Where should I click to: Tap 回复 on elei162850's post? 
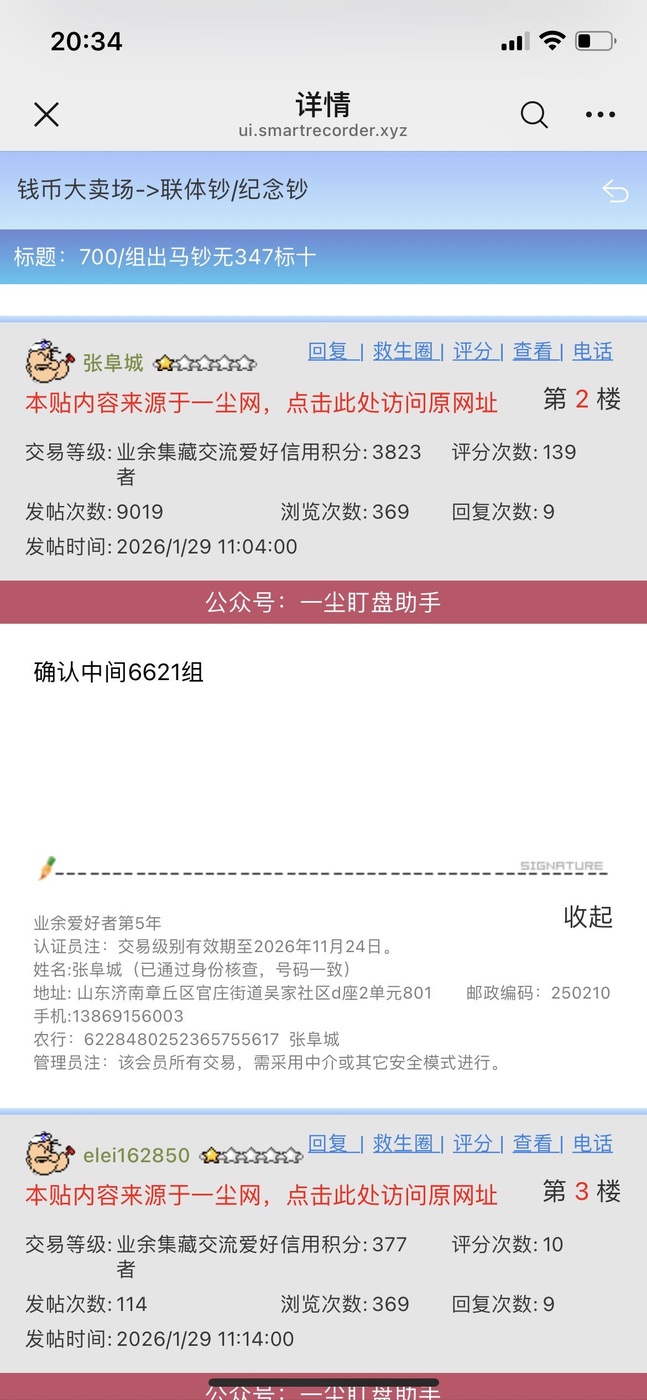pos(329,1143)
